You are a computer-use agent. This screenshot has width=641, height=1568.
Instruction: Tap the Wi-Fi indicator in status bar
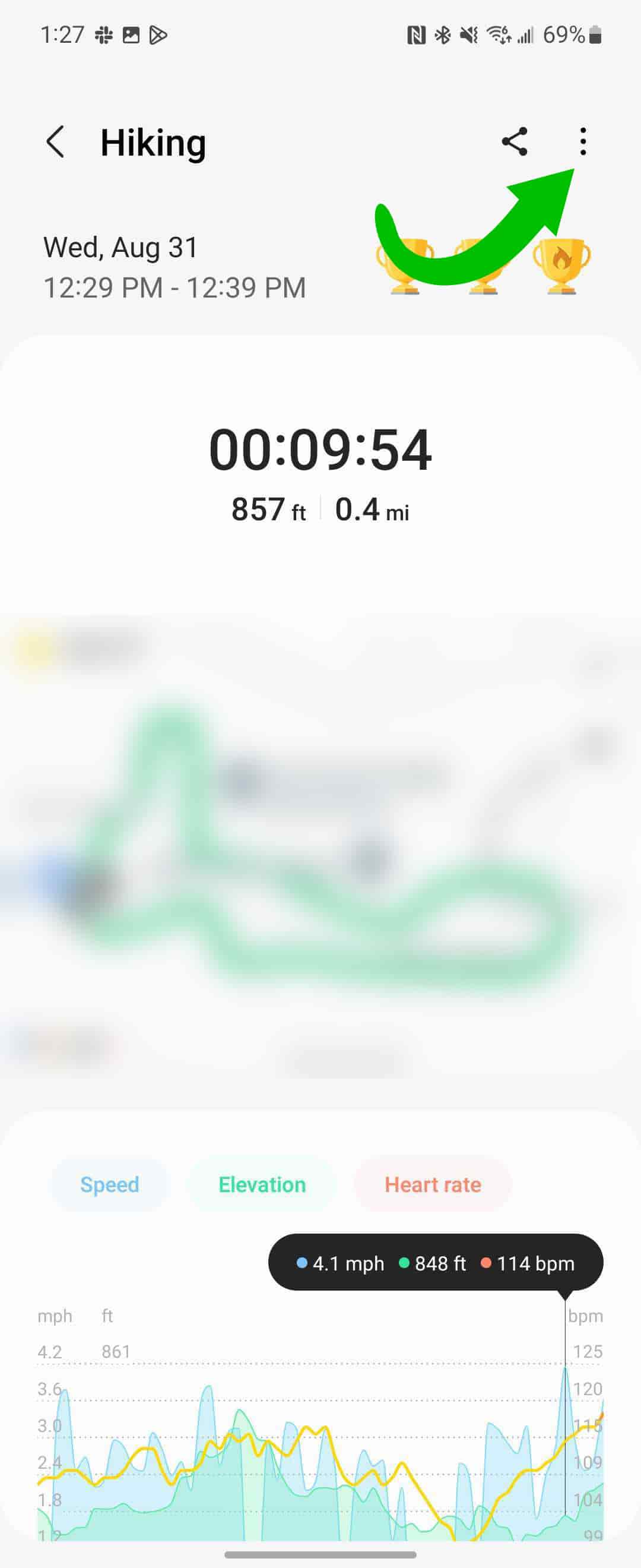[500, 36]
